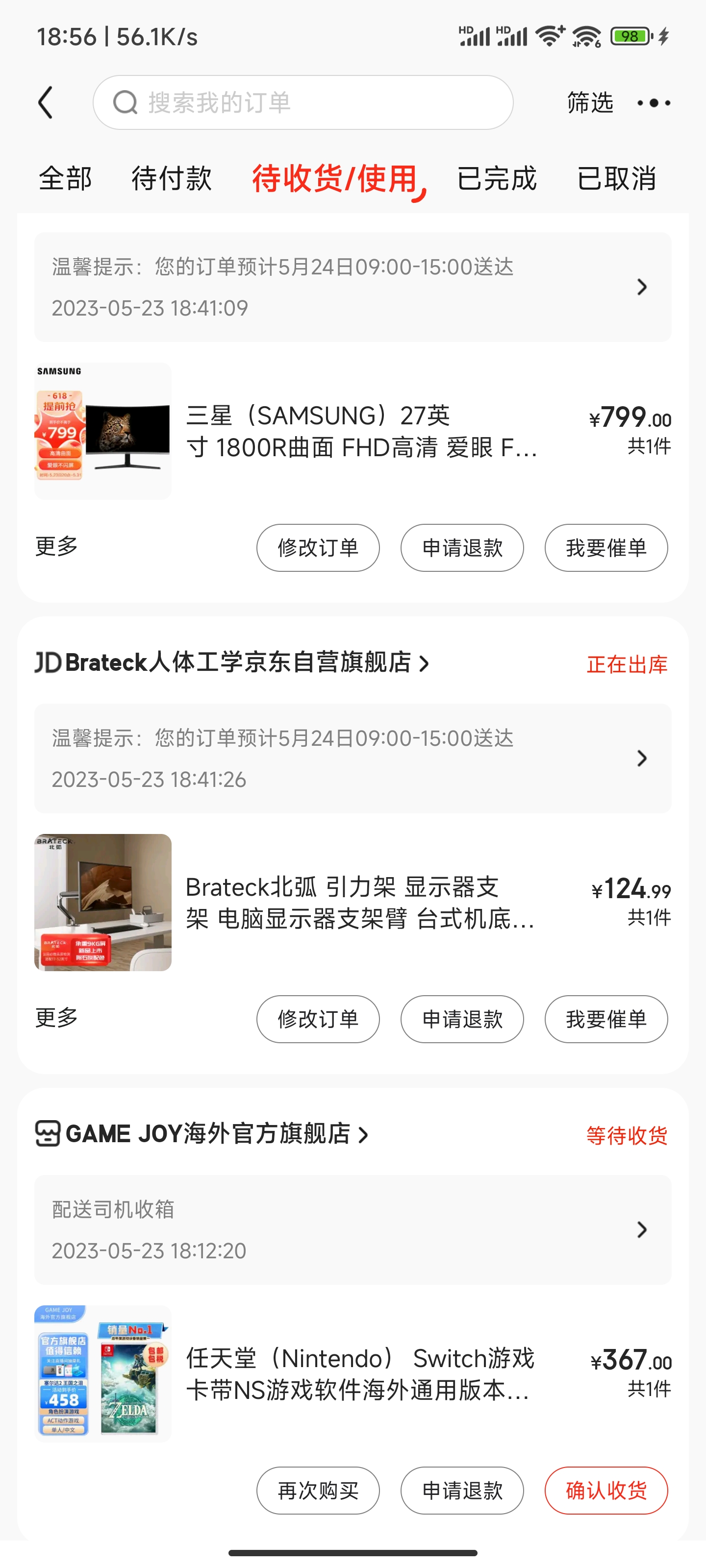Switch to the 已完成 tab
Viewport: 706px width, 1568px height.
pyautogui.click(x=497, y=178)
